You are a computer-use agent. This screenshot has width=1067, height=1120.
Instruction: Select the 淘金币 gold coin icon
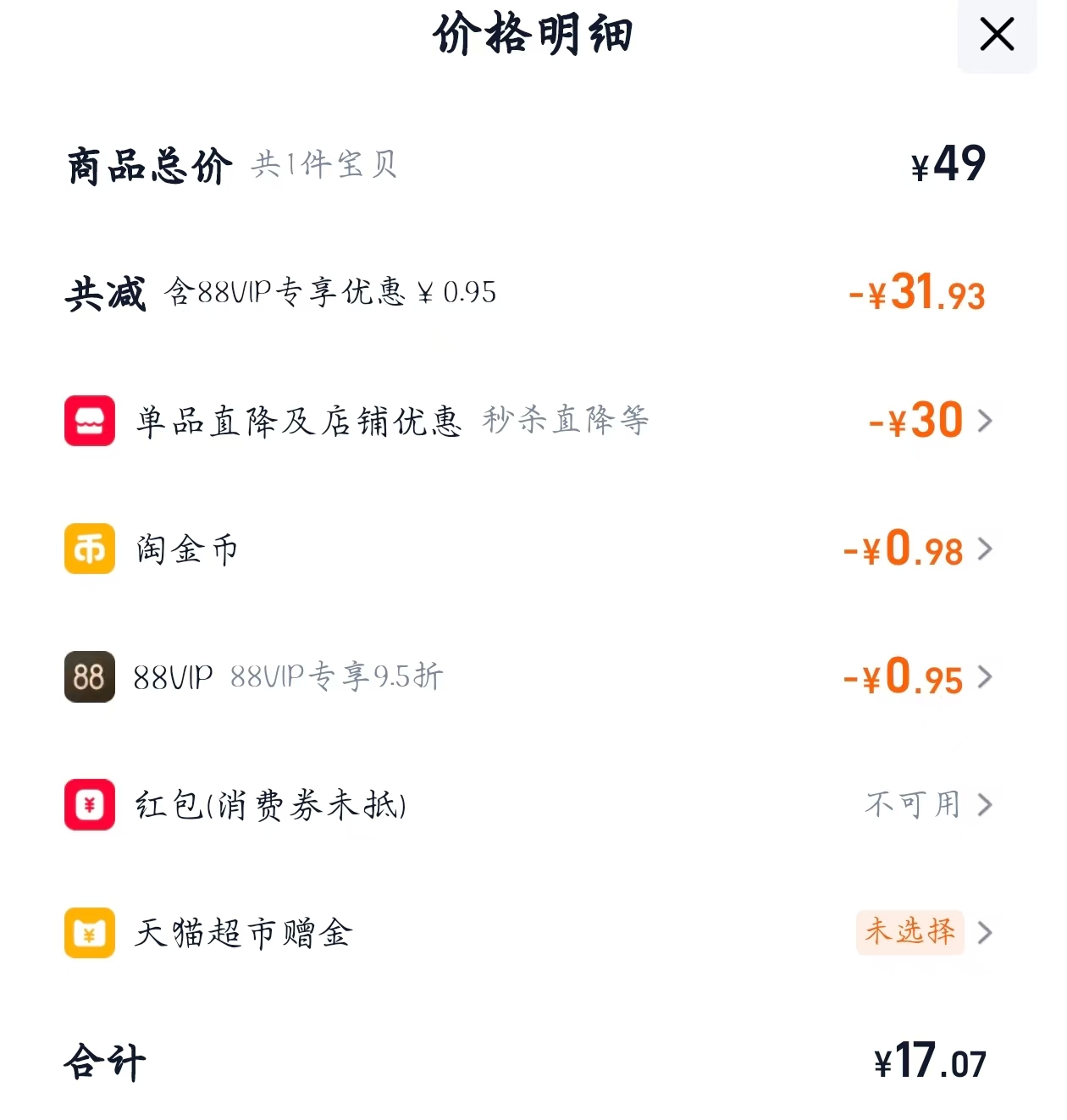click(89, 549)
